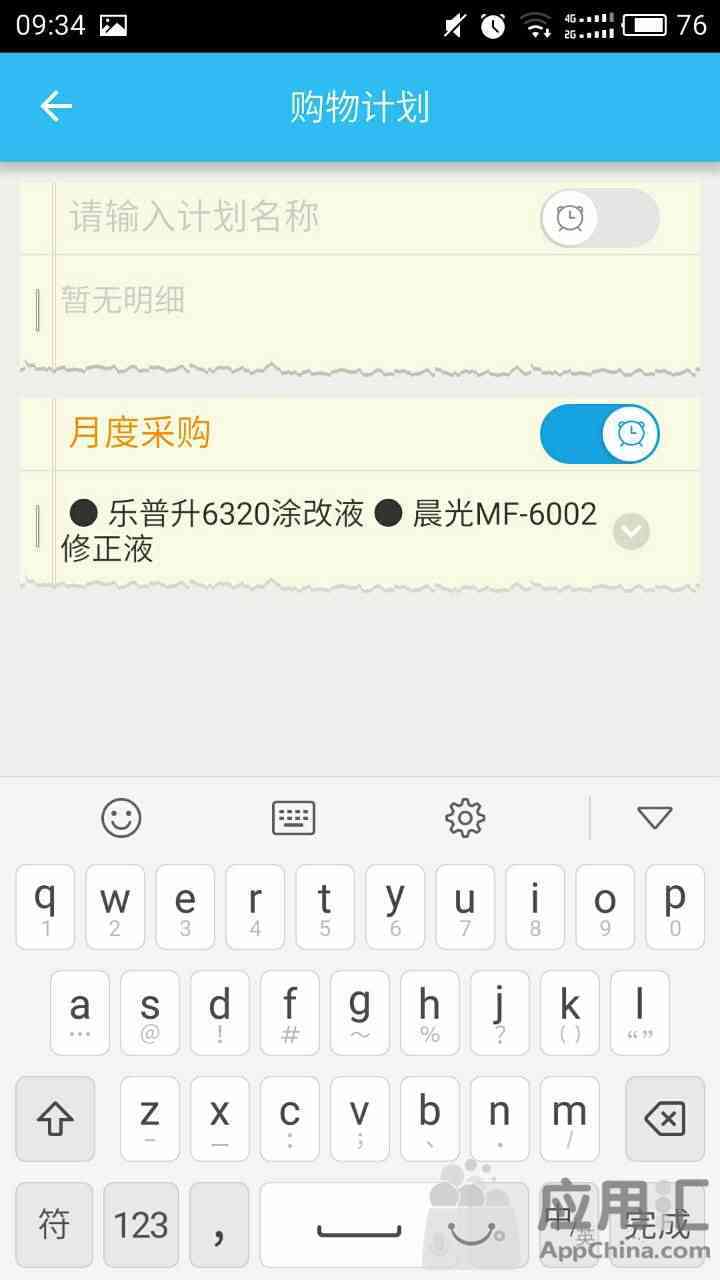720x1280 pixels.
Task: Tap the backspace key
Action: (x=664, y=1119)
